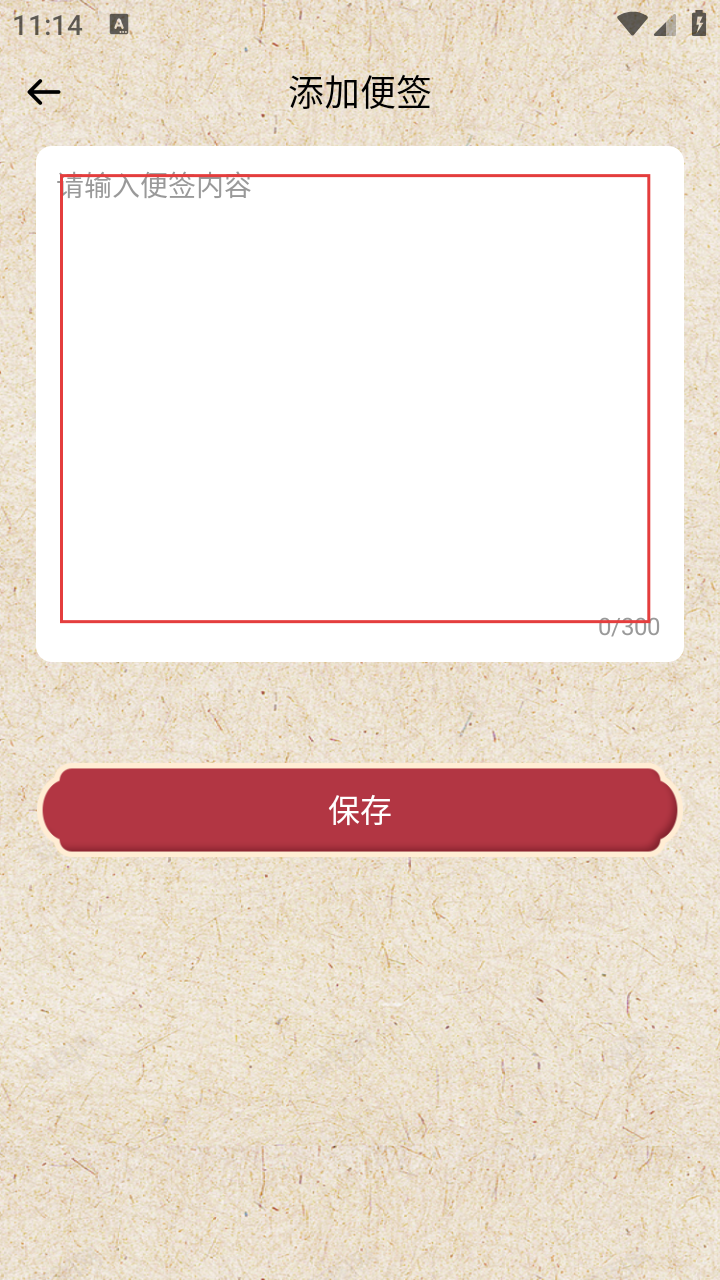Save the note with 保存 button
This screenshot has height=1280, width=720.
360,810
